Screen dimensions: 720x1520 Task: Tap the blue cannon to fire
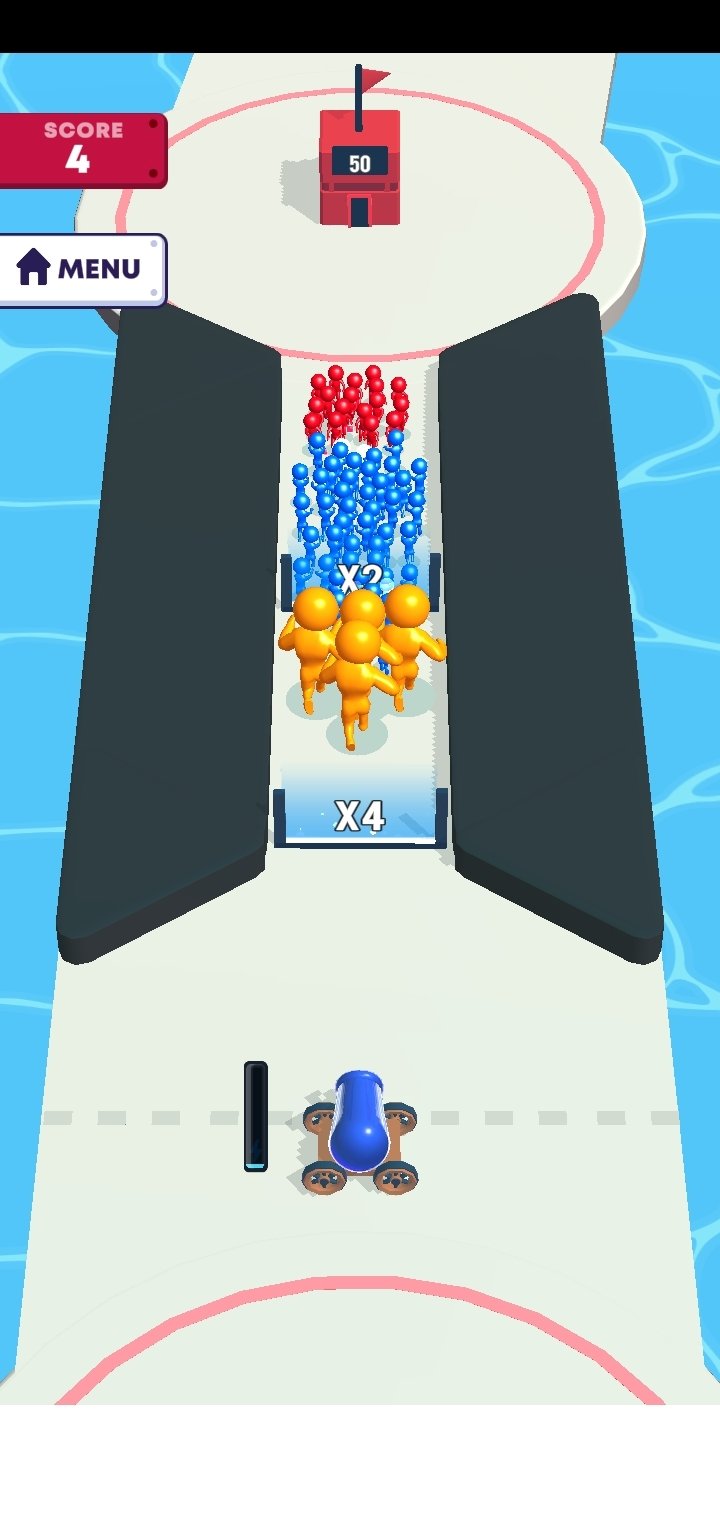pyautogui.click(x=360, y=1130)
